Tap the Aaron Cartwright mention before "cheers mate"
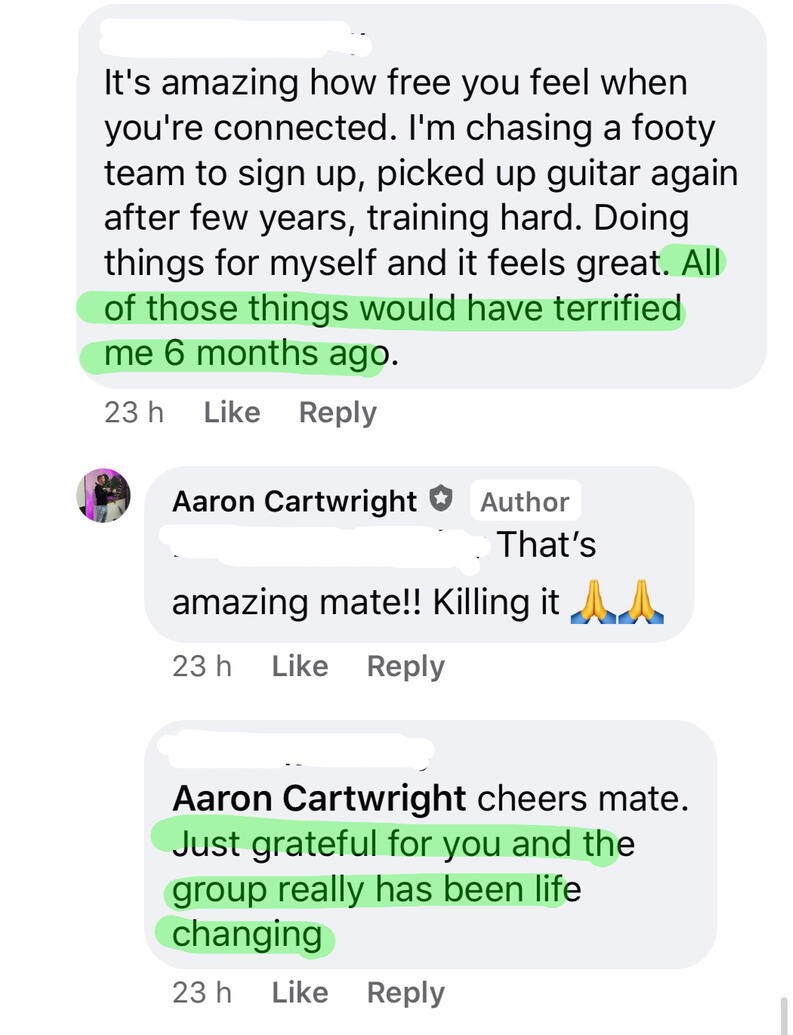The height and width of the screenshot is (1035, 793). (x=318, y=798)
